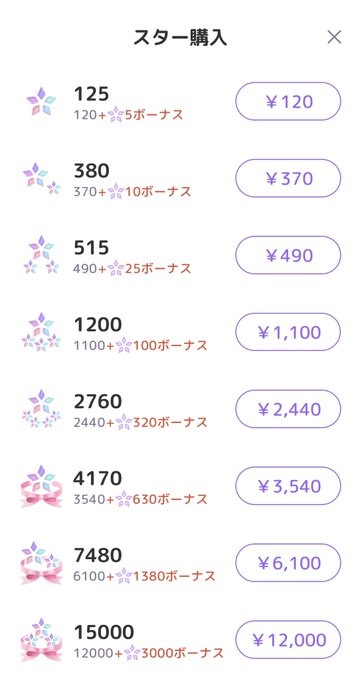This screenshot has height=680, width=360.
Task: Select the ¥490 price button
Action: [288, 255]
